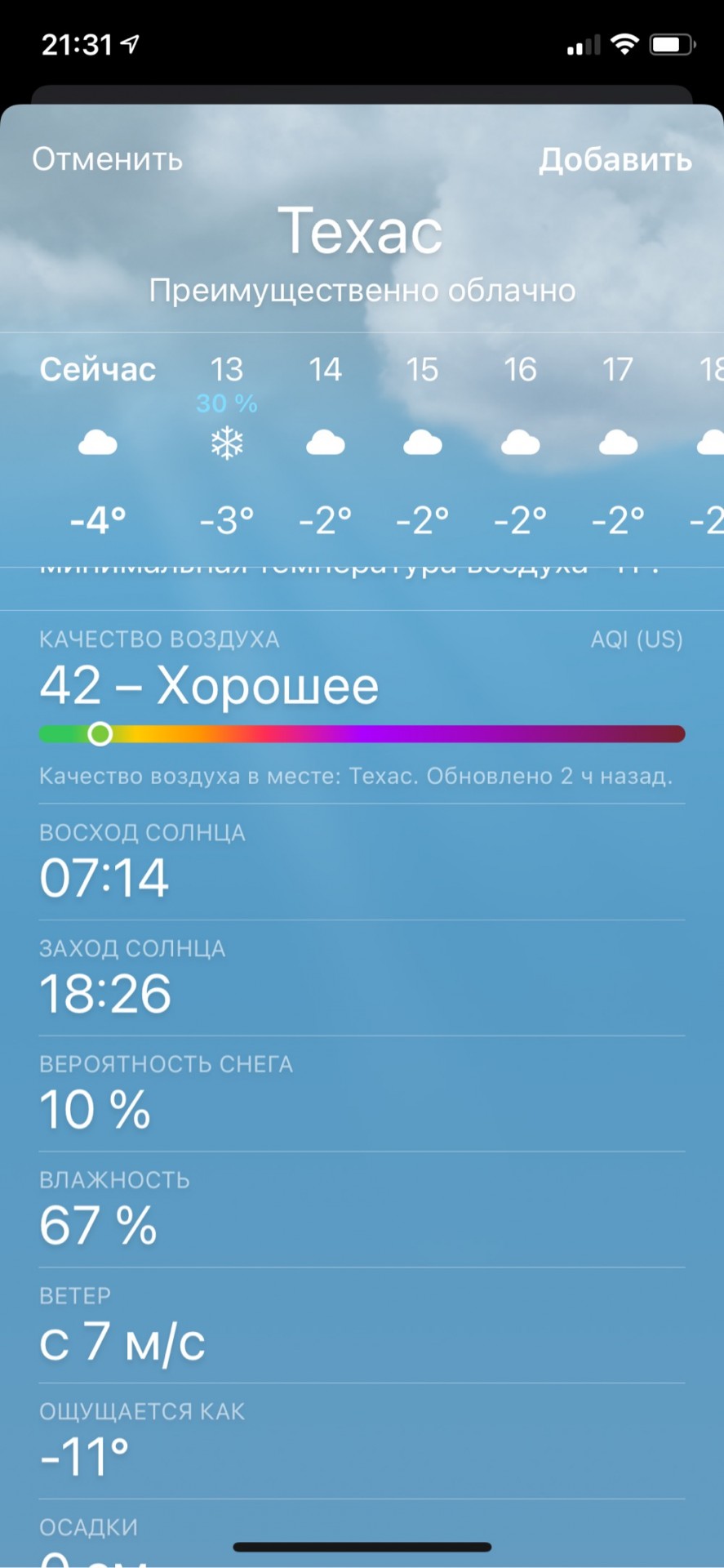Tap Отменить to cancel adding city
This screenshot has width=724, height=1568.
click(107, 158)
